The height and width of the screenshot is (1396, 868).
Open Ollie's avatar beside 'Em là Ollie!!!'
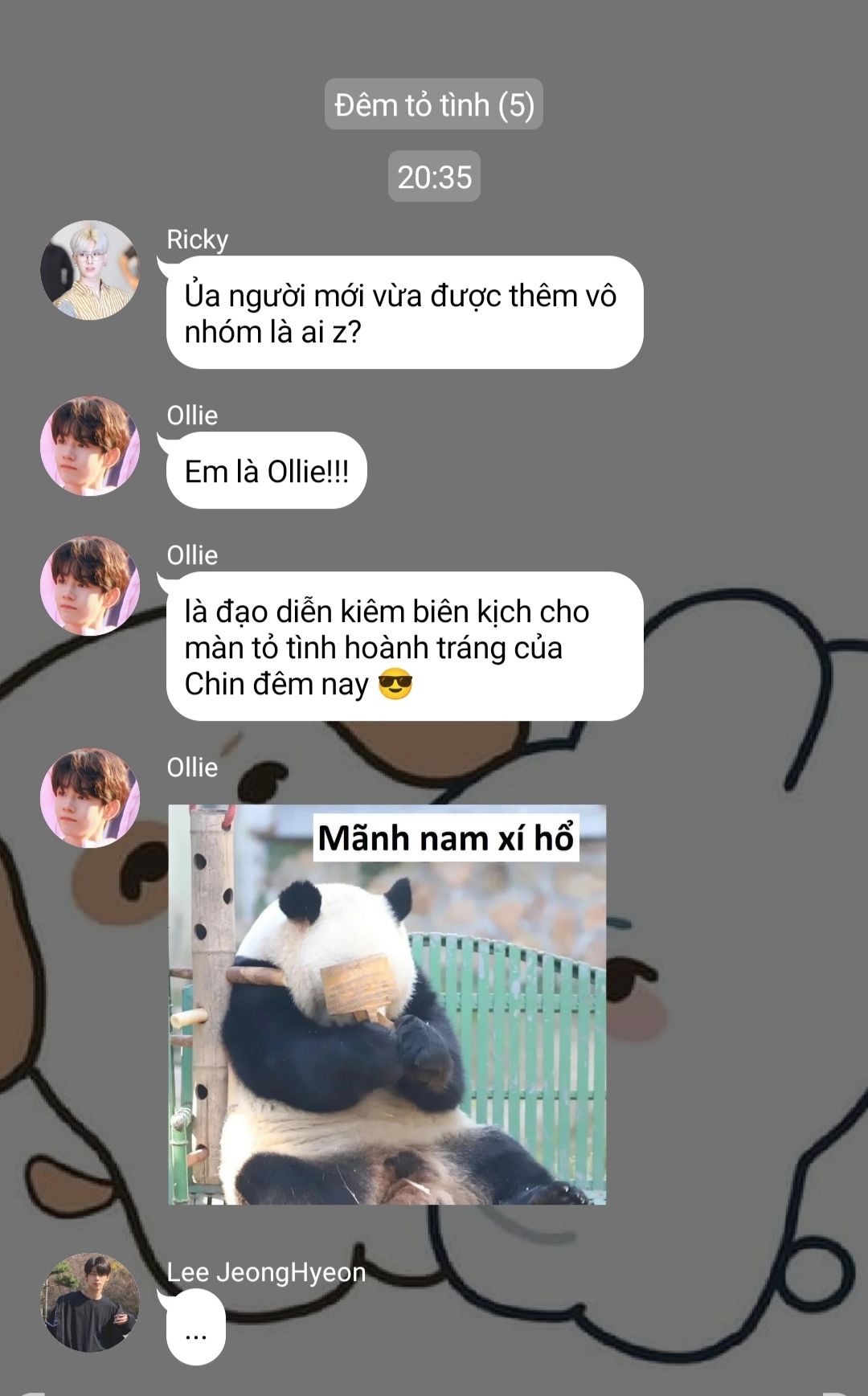coord(90,445)
